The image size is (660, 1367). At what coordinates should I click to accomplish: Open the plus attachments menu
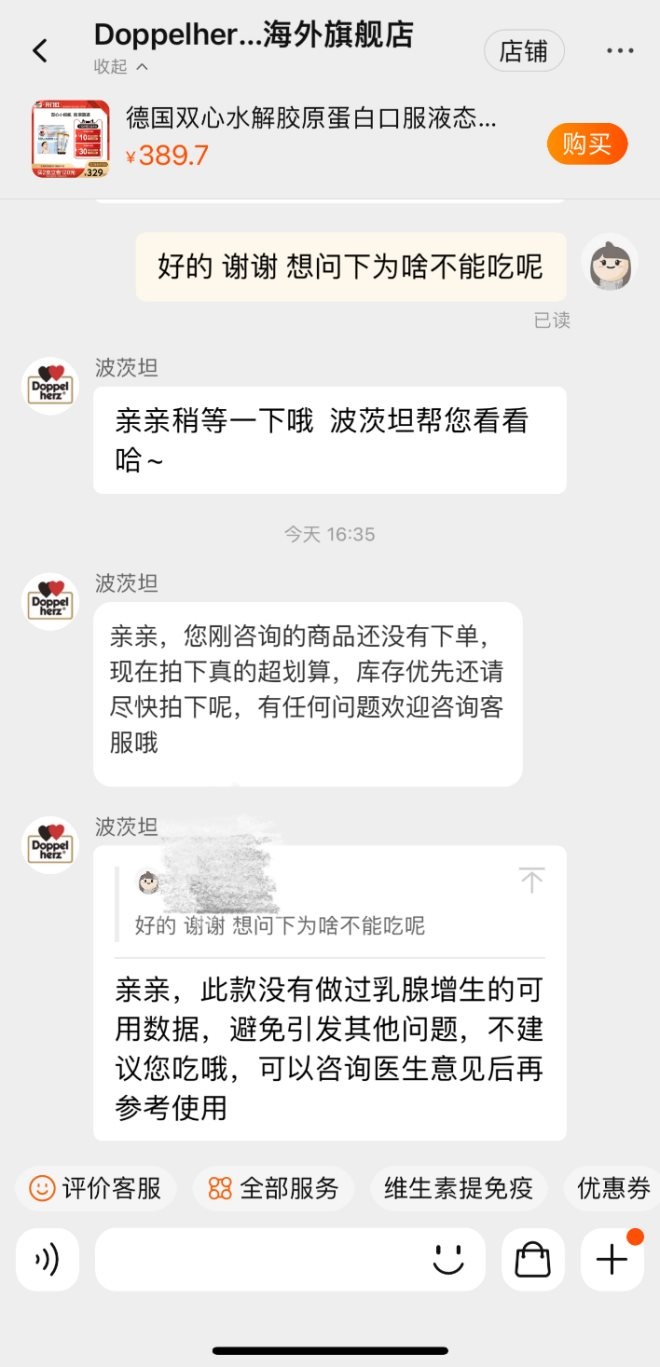click(611, 1260)
